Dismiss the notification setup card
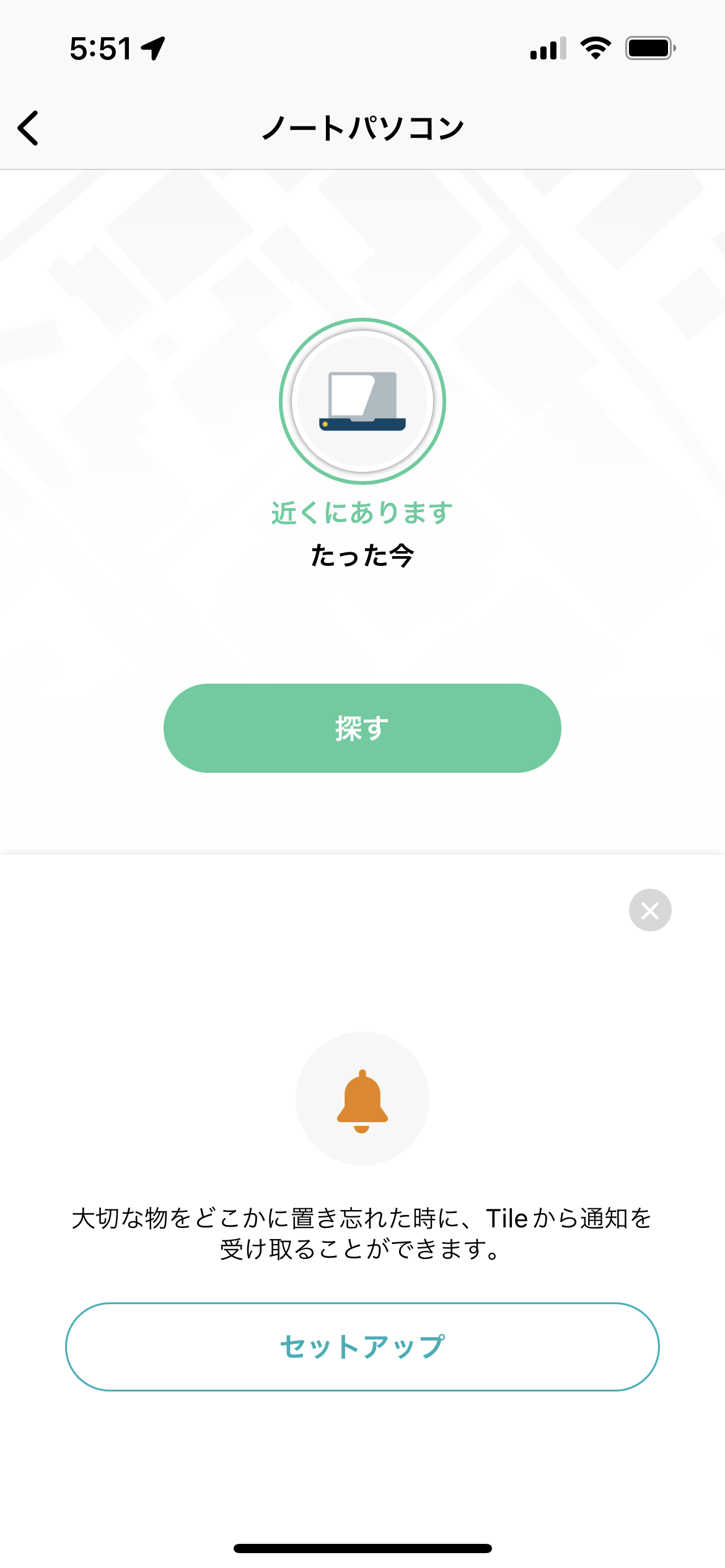725x1568 pixels. [x=650, y=910]
